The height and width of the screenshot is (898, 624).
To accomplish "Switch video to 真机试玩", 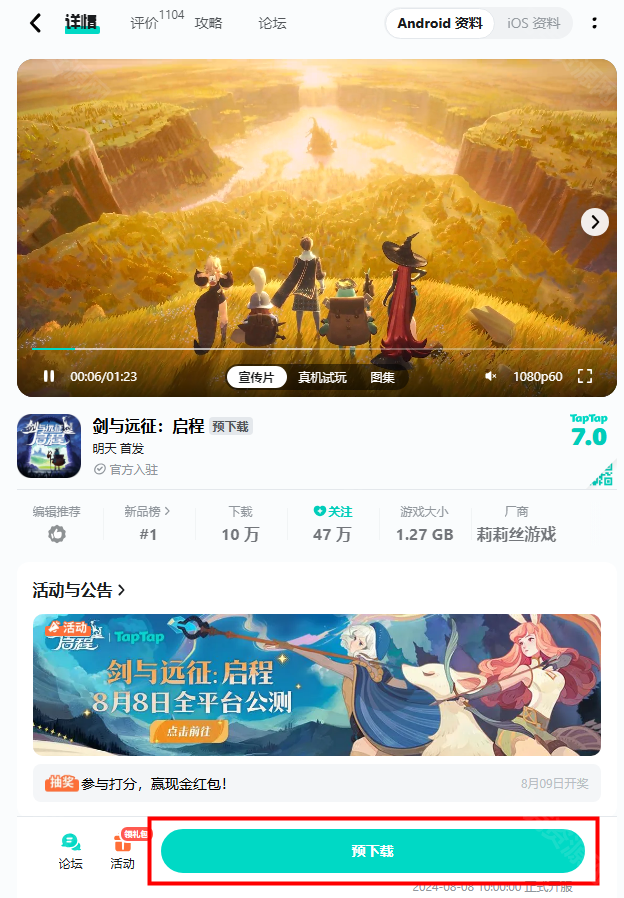I will [322, 377].
